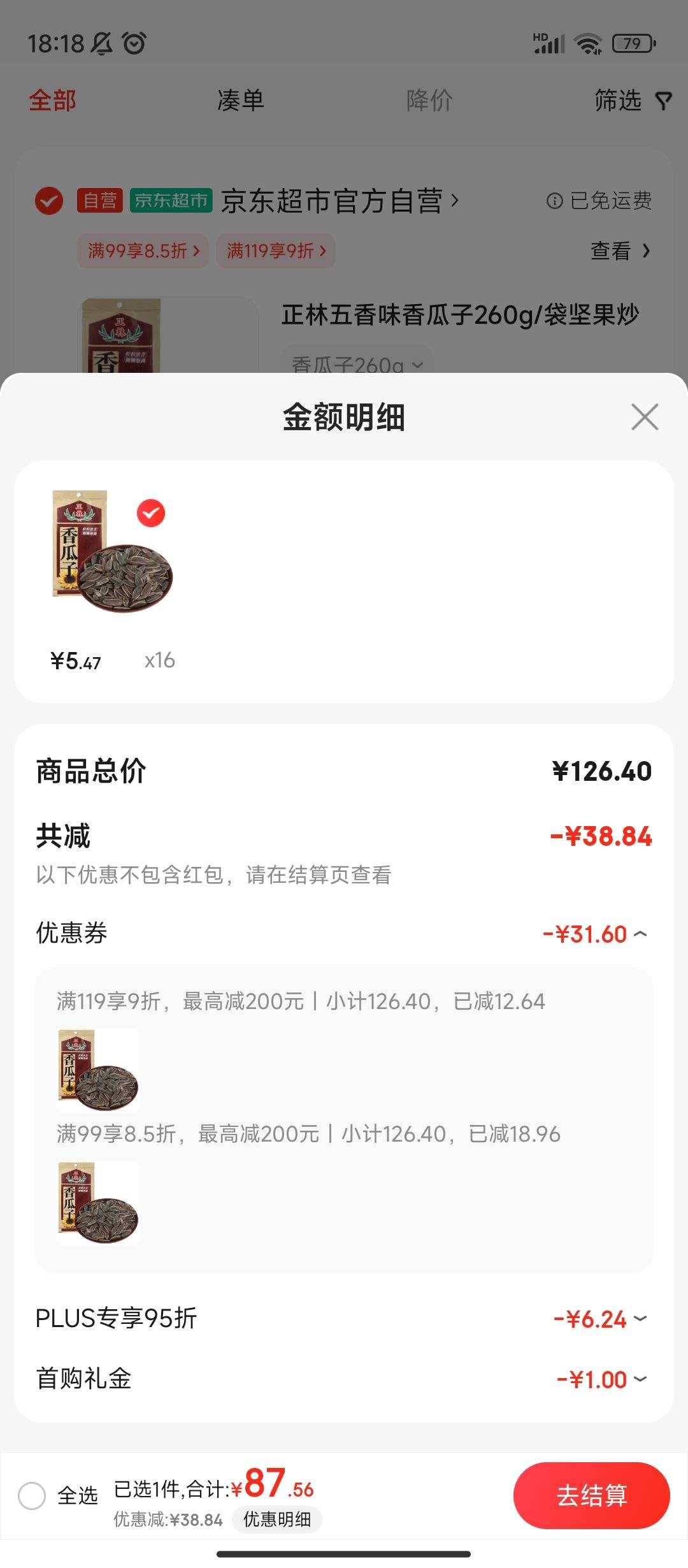The image size is (688, 1568).
Task: Open the 优惠明细 discount breakdown
Action: coord(276,1520)
